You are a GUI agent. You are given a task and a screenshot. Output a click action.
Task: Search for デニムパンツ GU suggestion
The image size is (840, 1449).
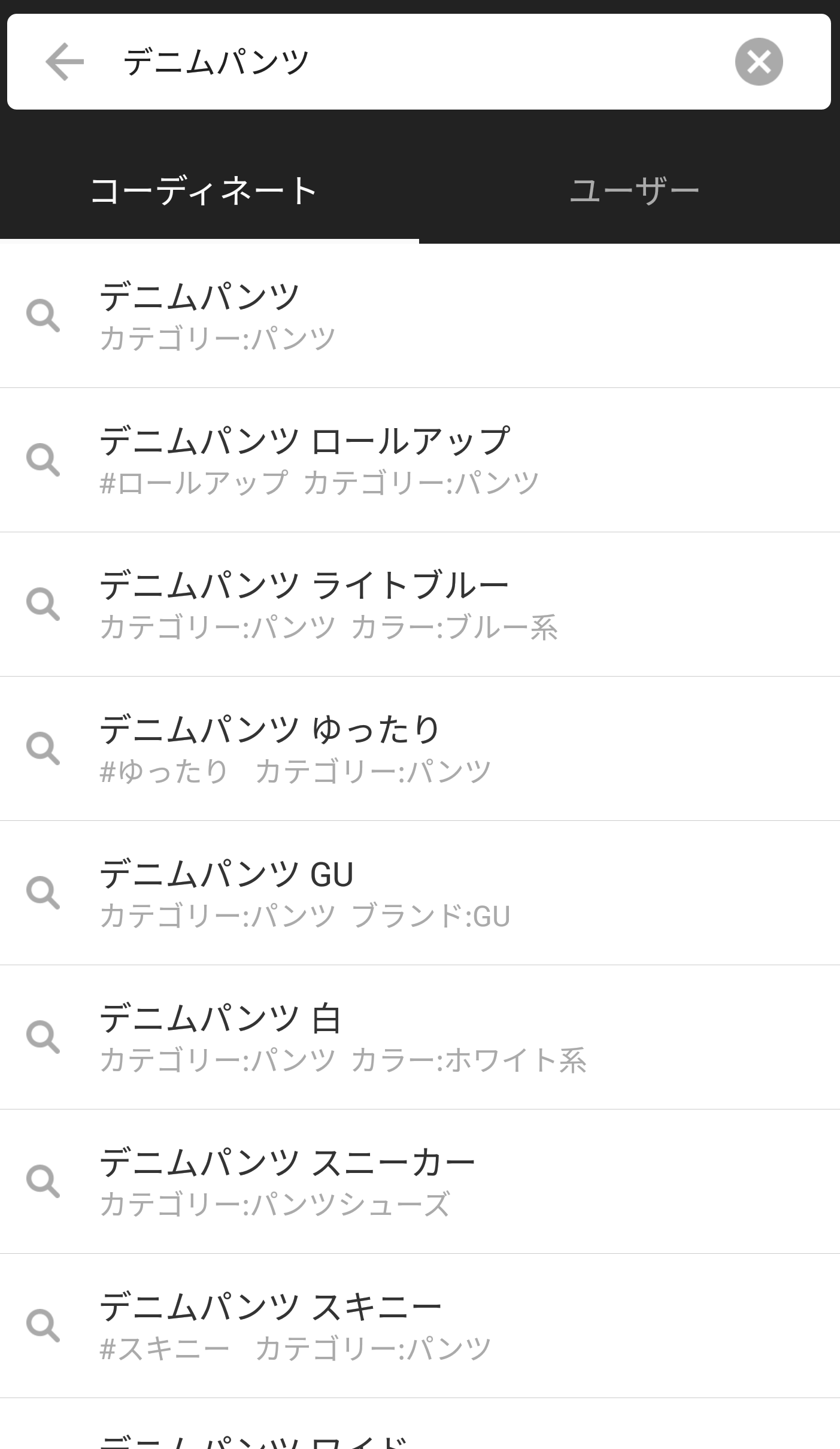pyautogui.click(x=420, y=893)
